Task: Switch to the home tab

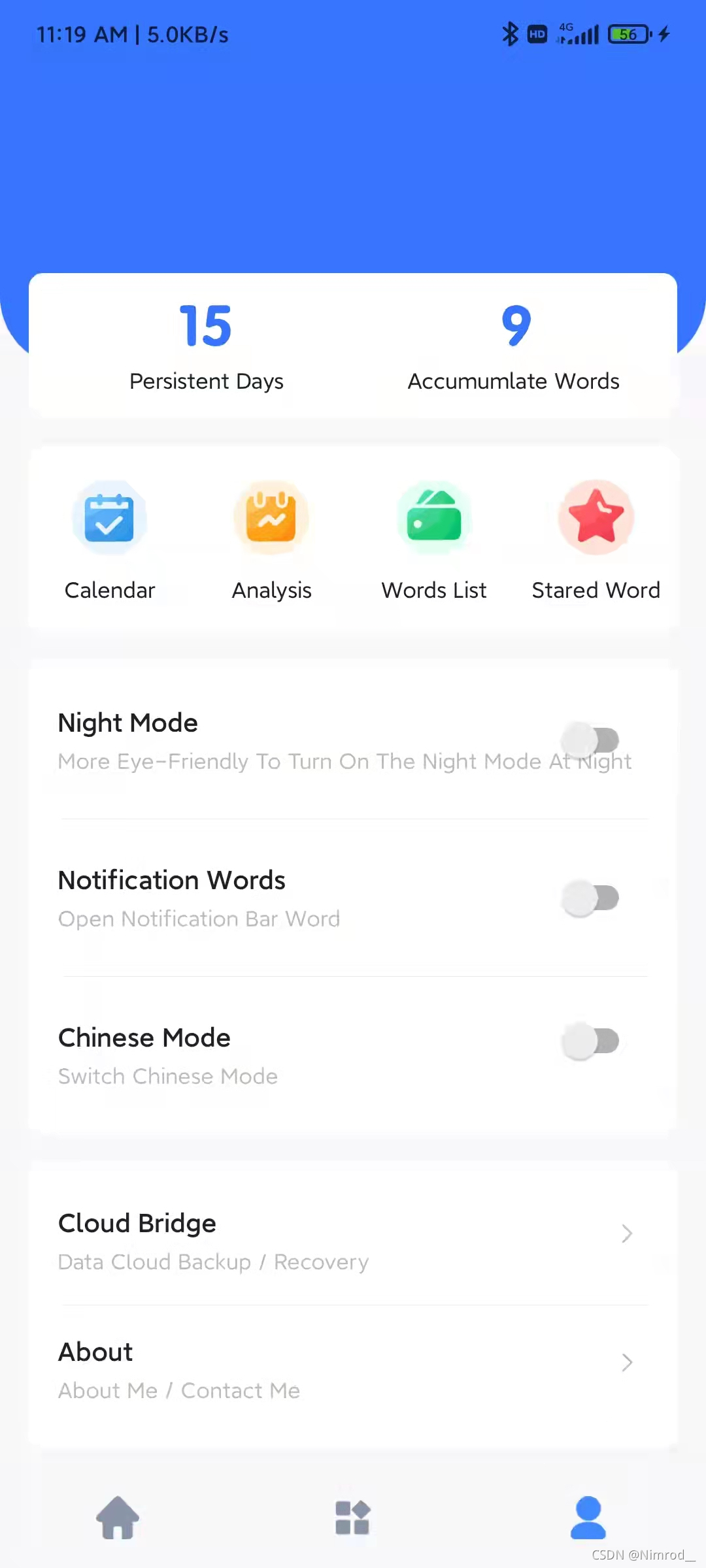Action: click(x=118, y=1517)
